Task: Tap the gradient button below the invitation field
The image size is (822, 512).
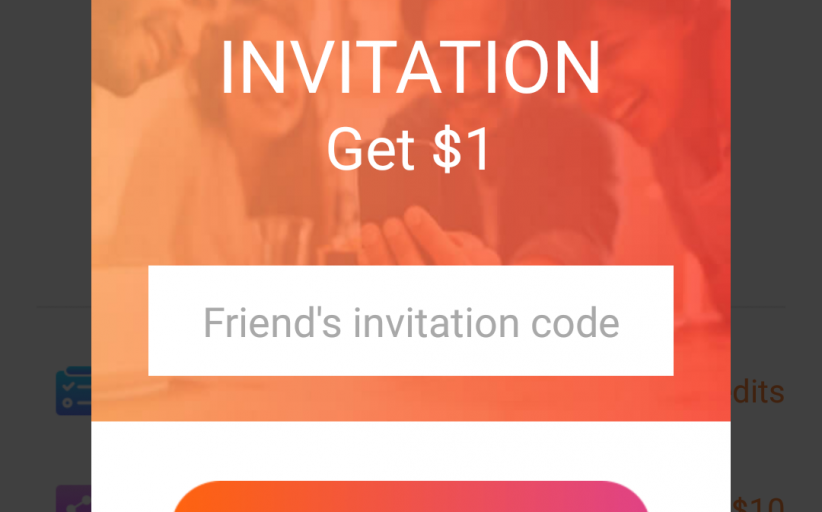Action: [x=410, y=498]
